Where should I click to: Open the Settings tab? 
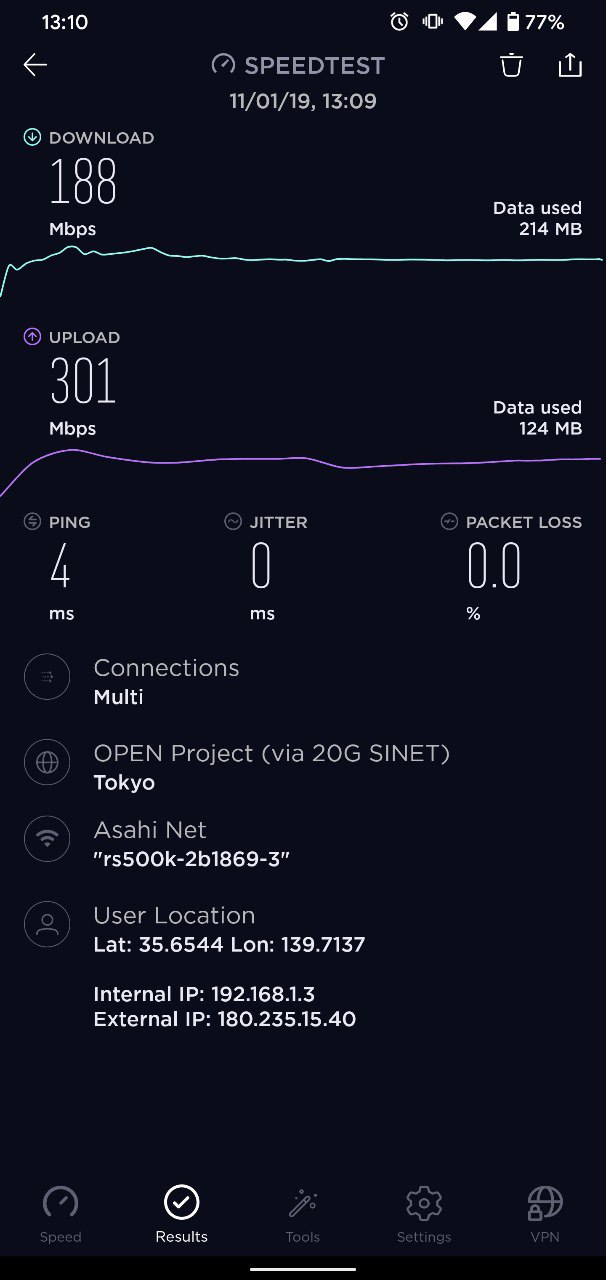424,1214
